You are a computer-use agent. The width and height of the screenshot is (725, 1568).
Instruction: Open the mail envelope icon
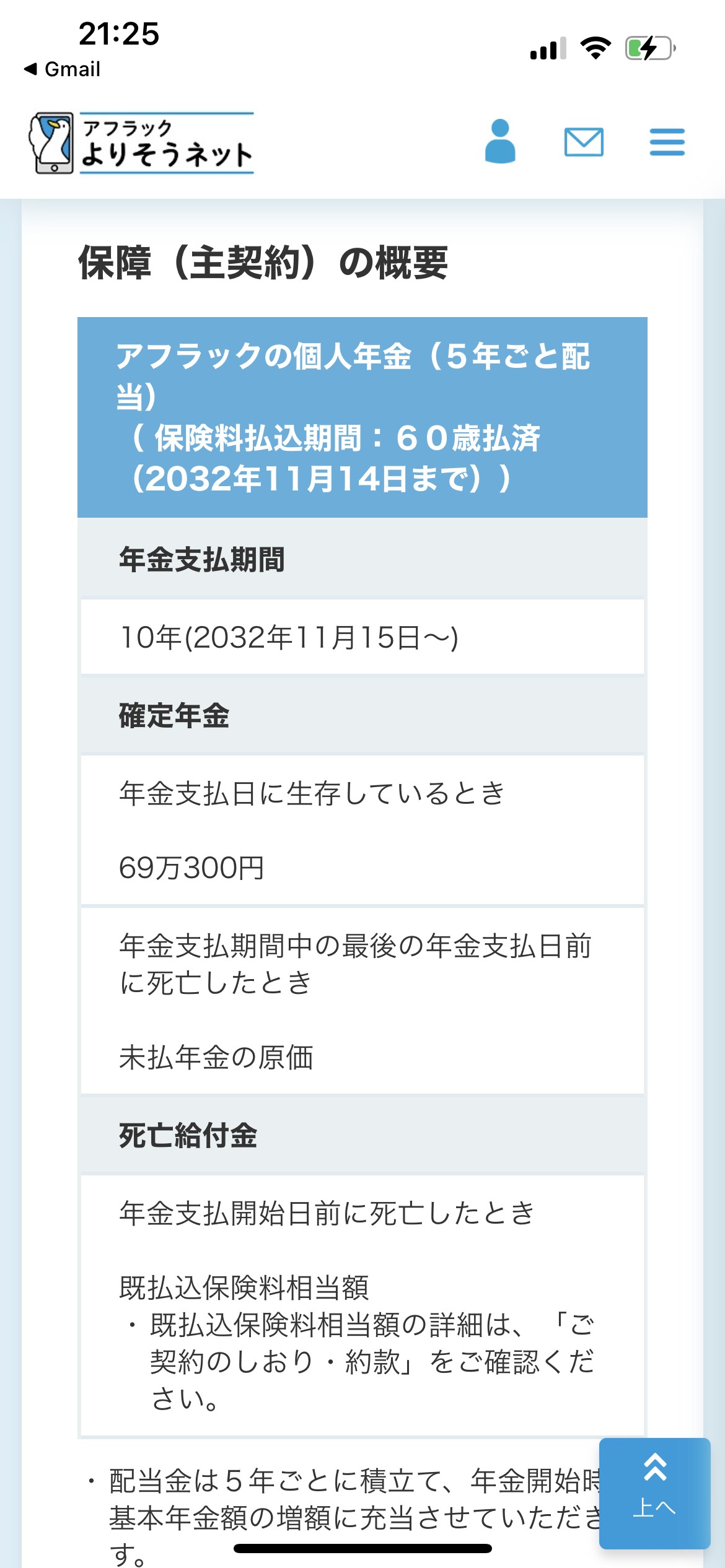point(584,142)
